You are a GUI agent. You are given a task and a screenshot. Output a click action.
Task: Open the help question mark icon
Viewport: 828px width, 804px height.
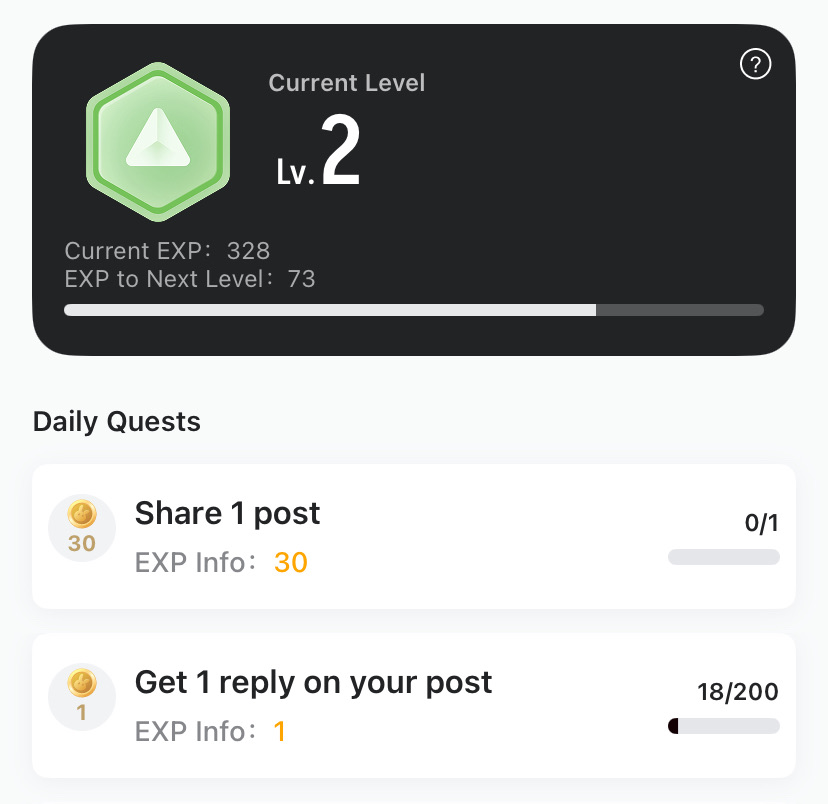tap(755, 65)
